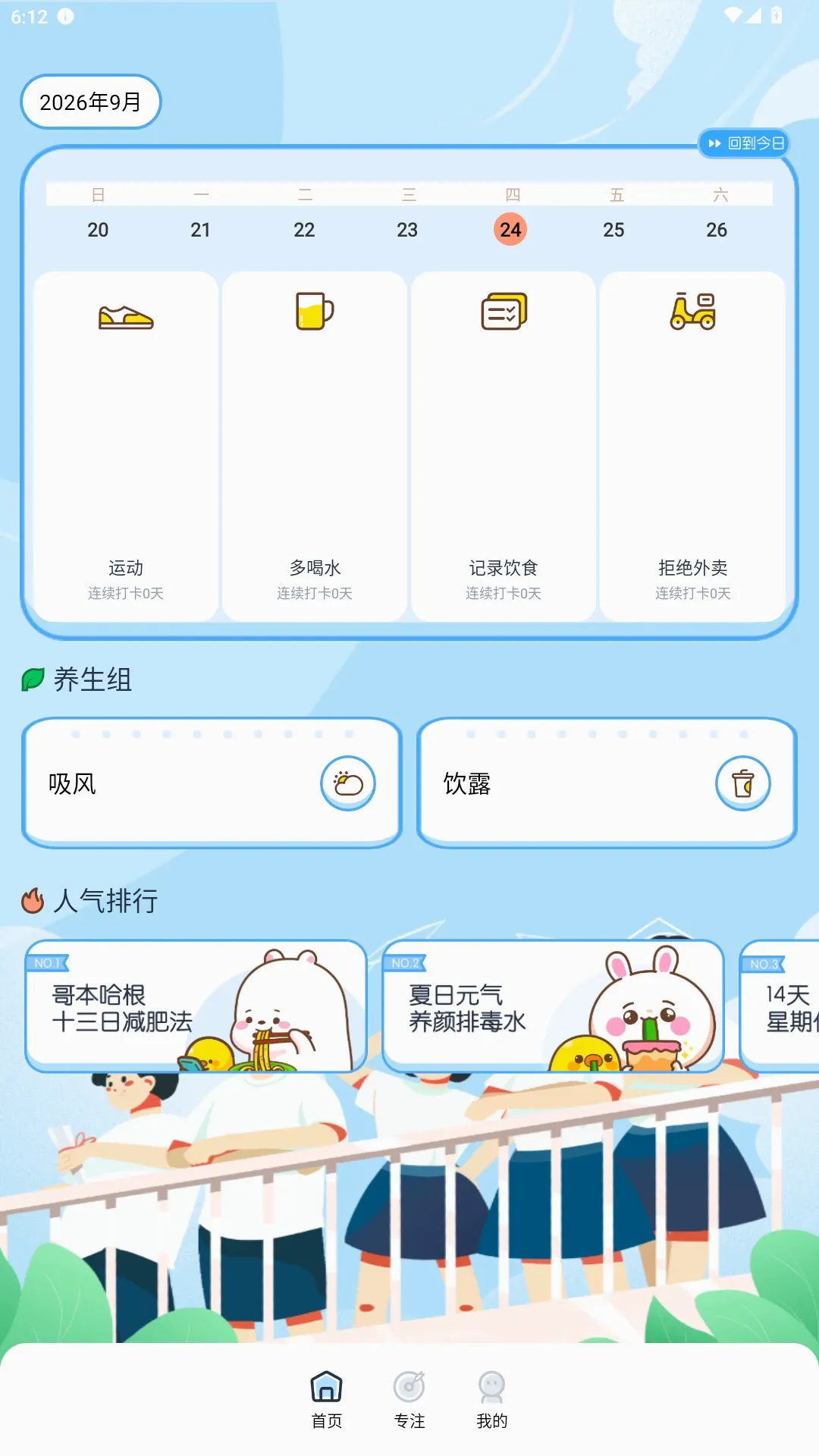
Task: Go to the 我的 tab
Action: (492, 1400)
